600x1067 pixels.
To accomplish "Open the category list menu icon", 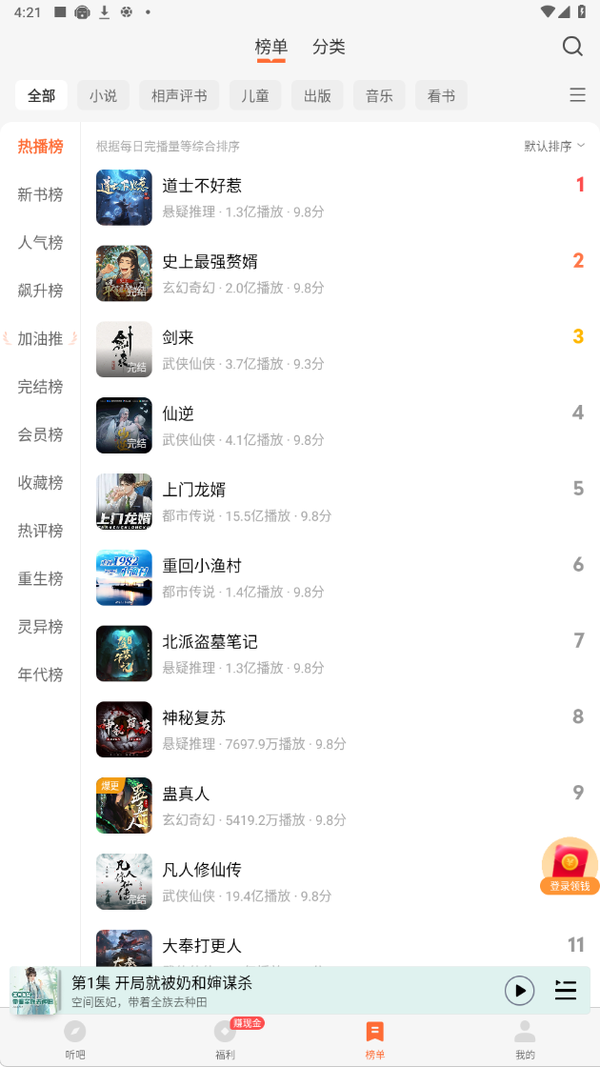I will click(577, 95).
